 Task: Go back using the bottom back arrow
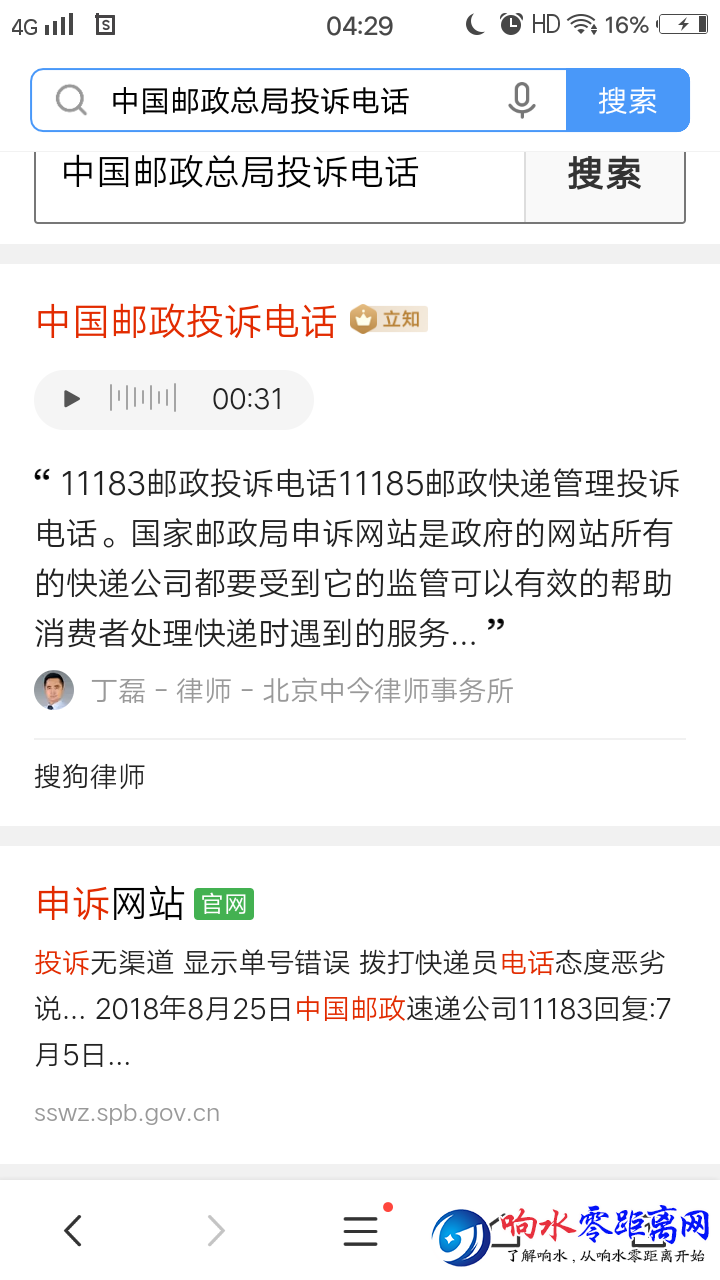click(73, 1230)
